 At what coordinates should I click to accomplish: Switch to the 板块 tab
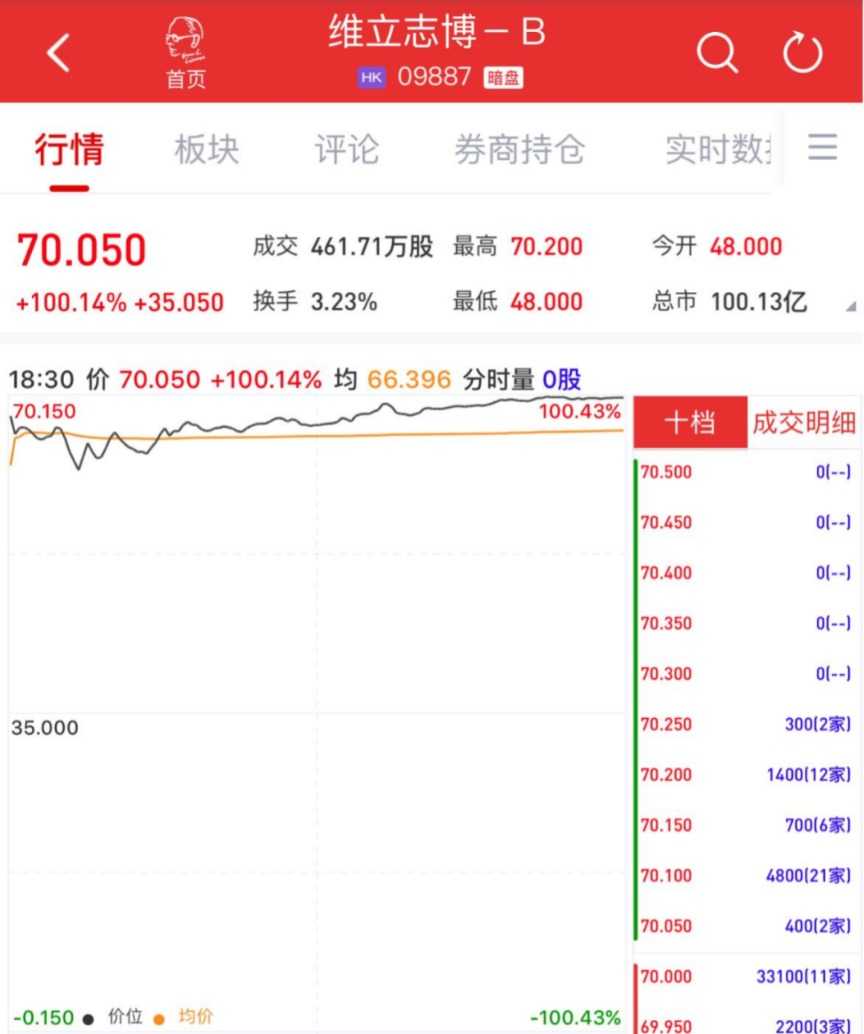207,149
